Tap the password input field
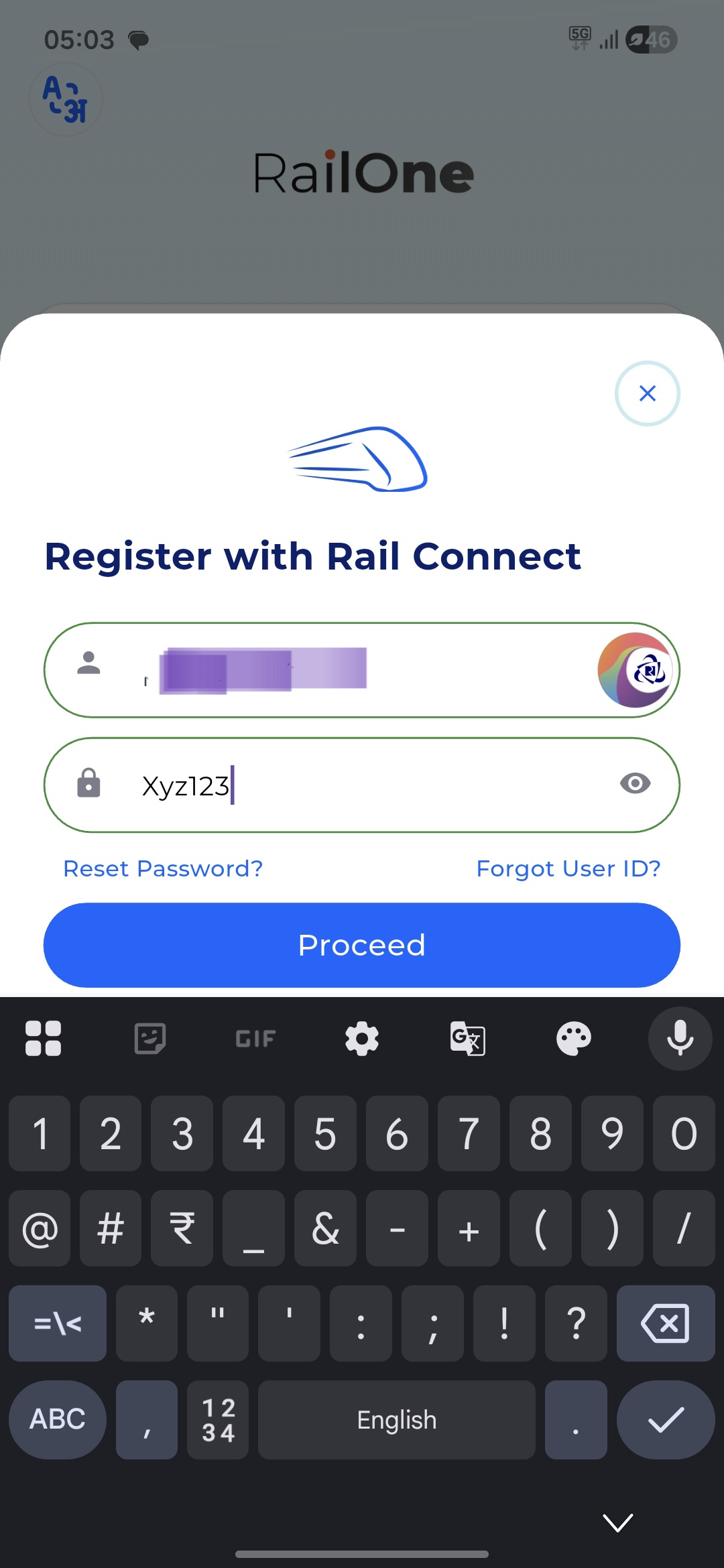 [x=362, y=785]
